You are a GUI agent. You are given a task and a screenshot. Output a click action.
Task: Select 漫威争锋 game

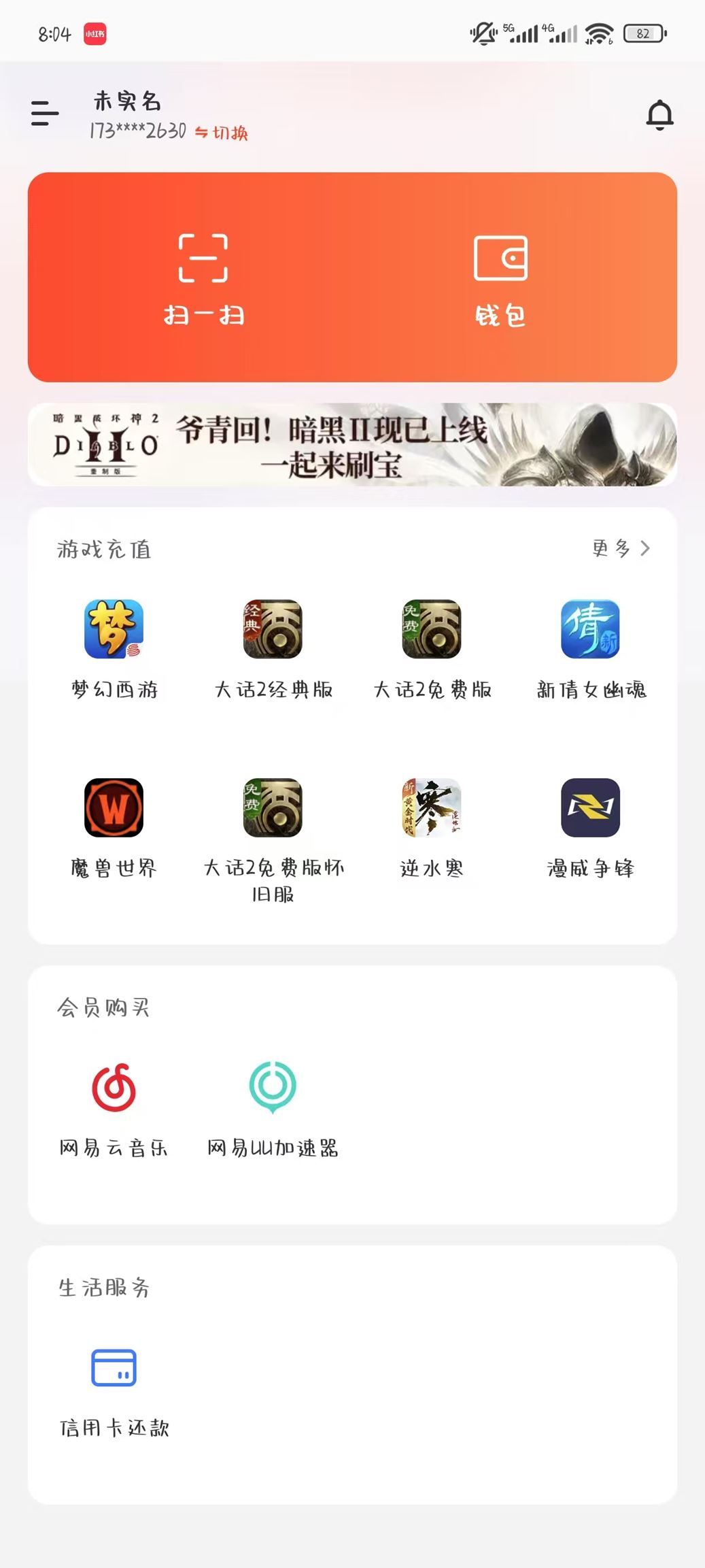tap(590, 824)
